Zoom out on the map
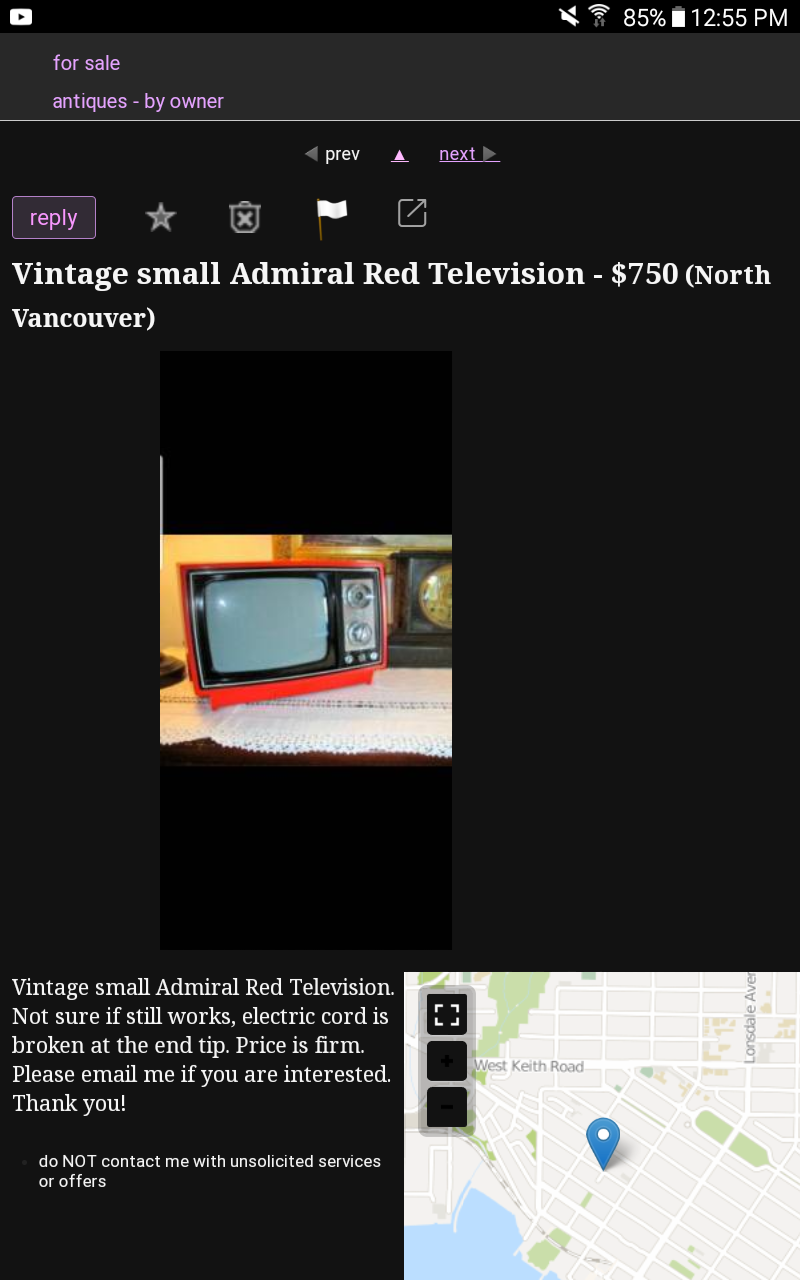 click(x=447, y=1107)
